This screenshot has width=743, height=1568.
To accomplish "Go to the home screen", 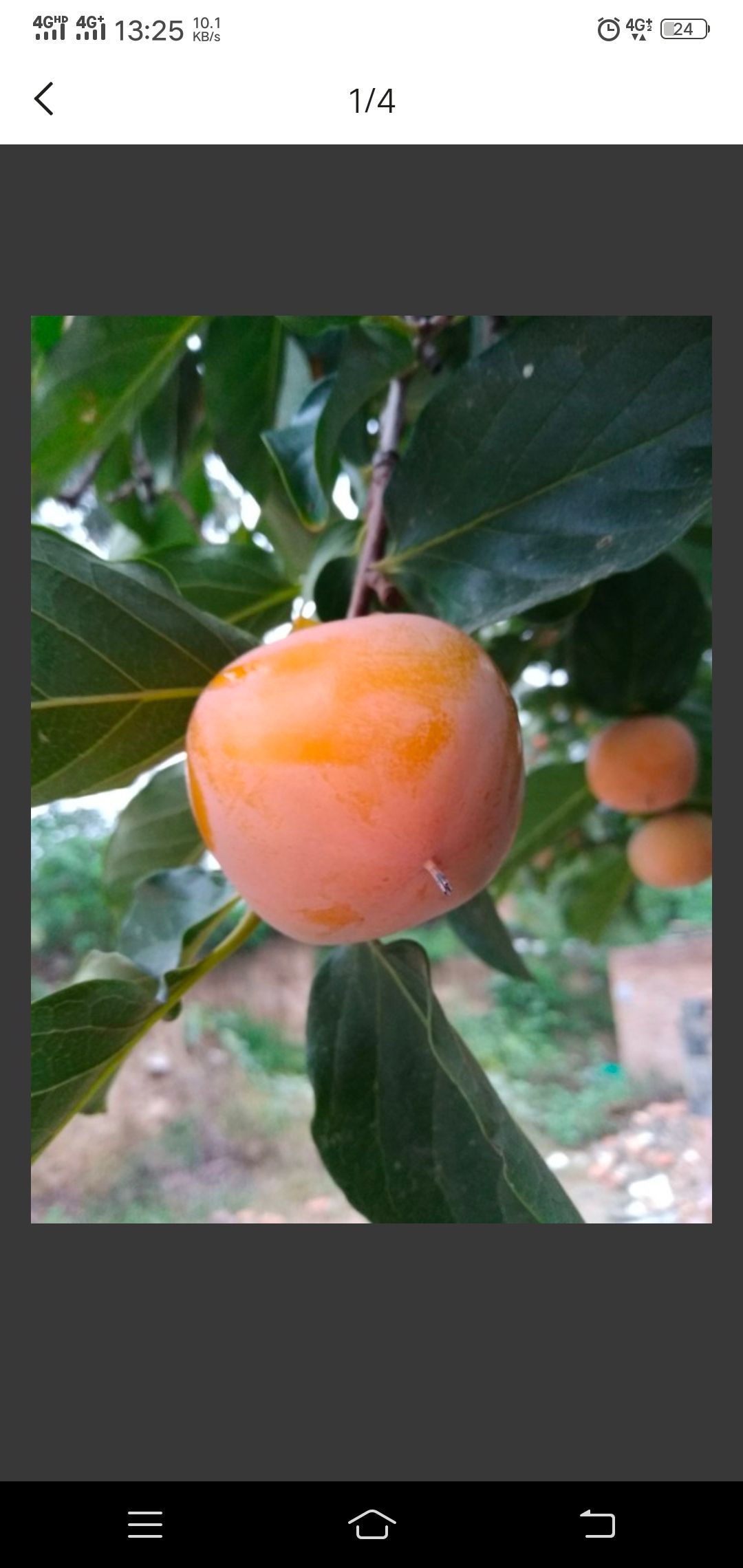I will 371,1524.
